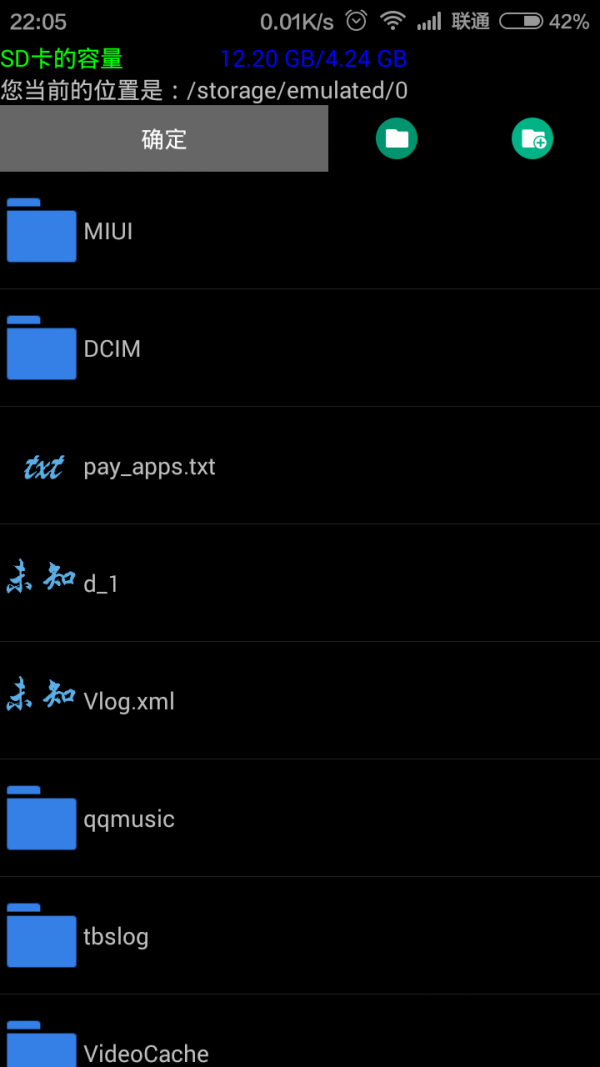Tap the 确定 confirm button
Image resolution: width=600 pixels, height=1067 pixels.
point(164,139)
